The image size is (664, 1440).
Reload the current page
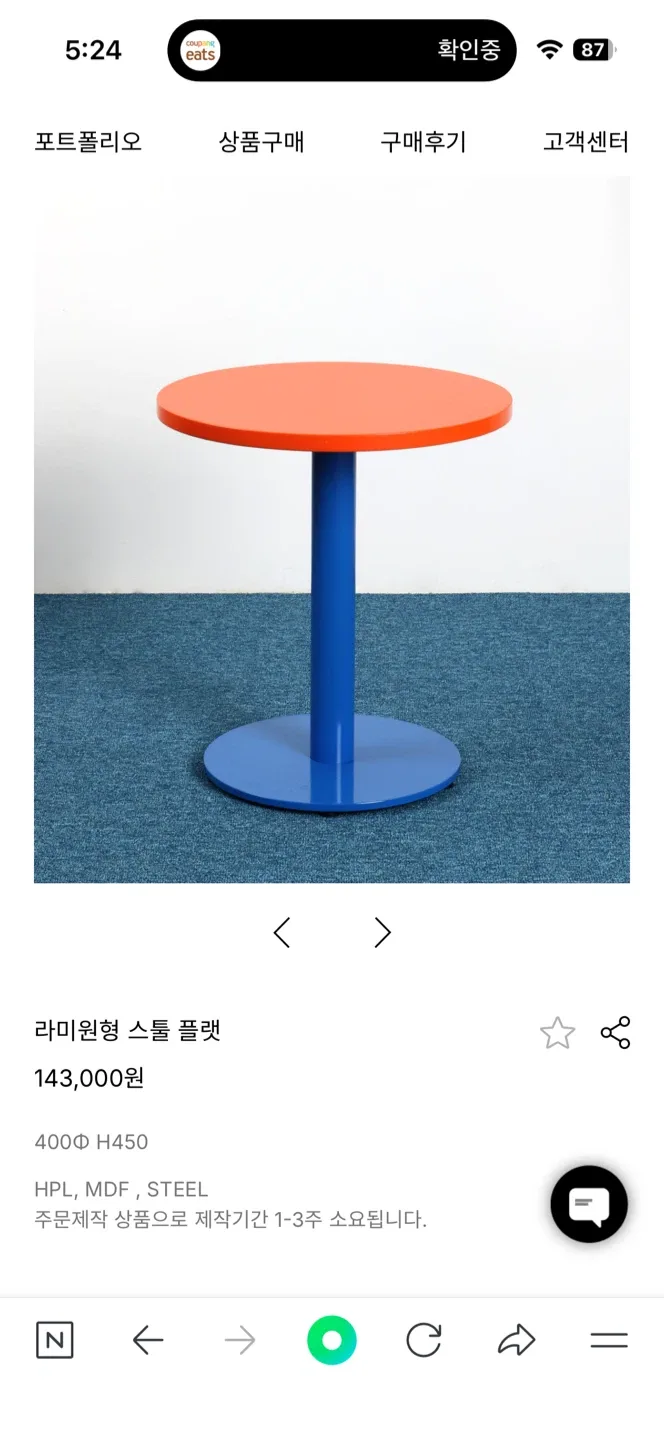[x=424, y=1340]
